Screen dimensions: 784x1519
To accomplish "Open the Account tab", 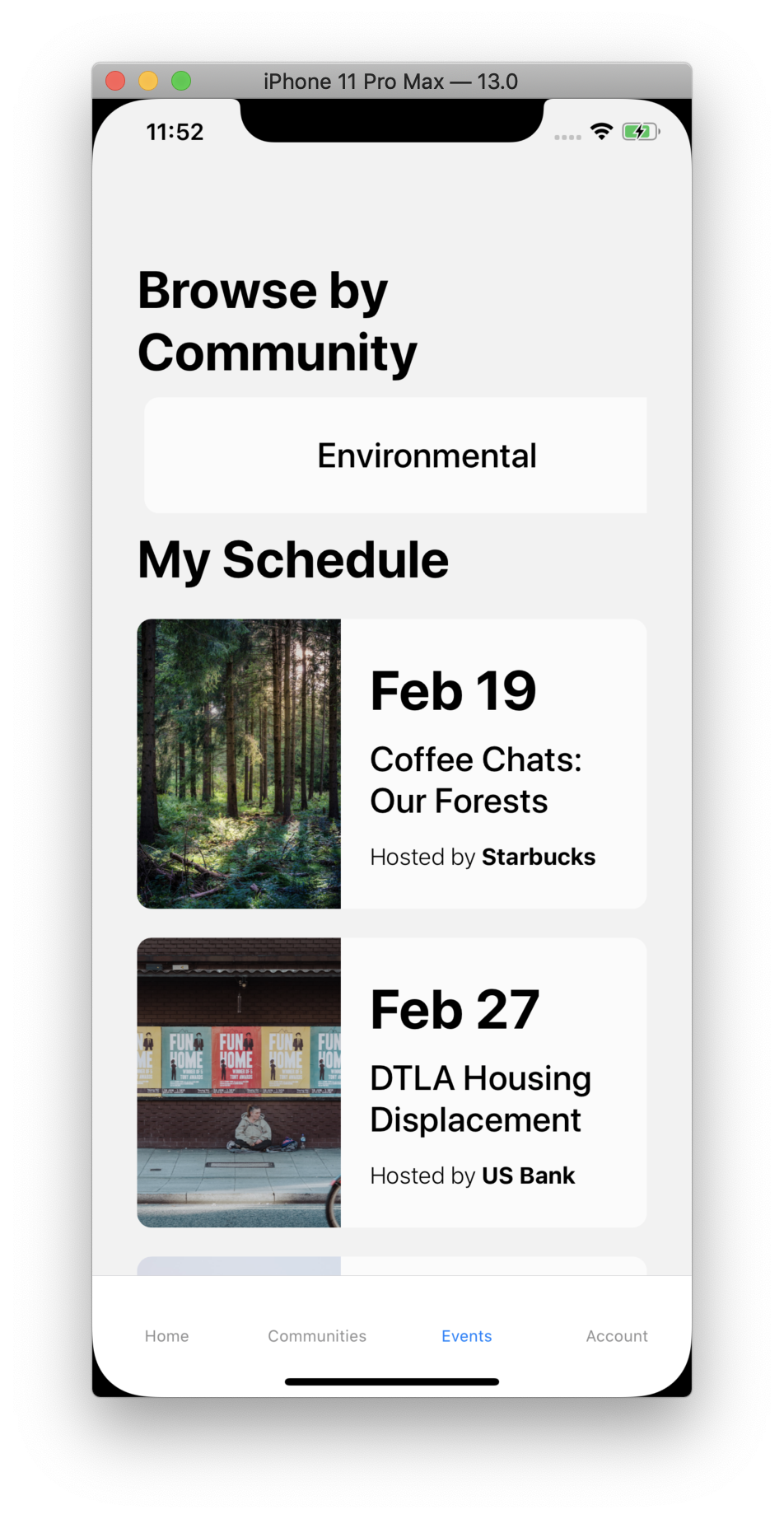I will (x=617, y=1336).
